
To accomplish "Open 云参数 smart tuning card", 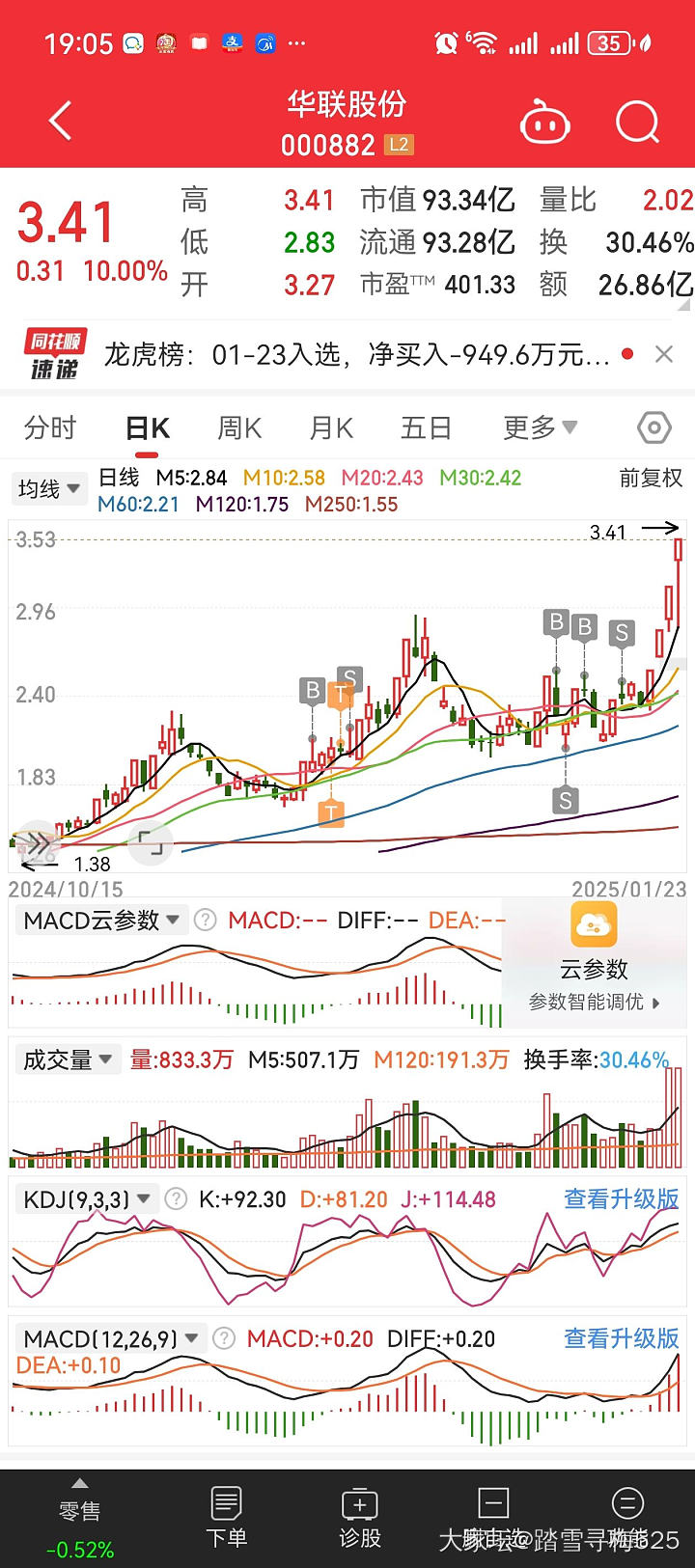I will point(594,958).
